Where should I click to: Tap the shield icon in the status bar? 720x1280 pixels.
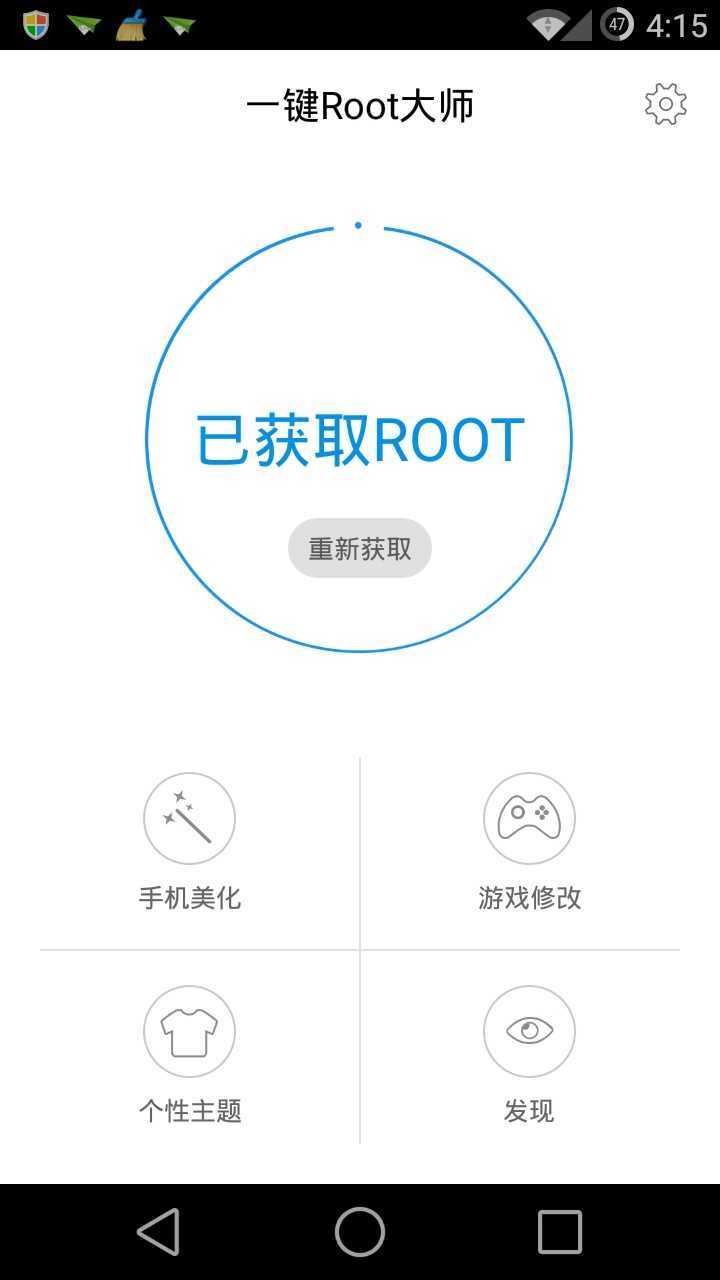tap(34, 22)
